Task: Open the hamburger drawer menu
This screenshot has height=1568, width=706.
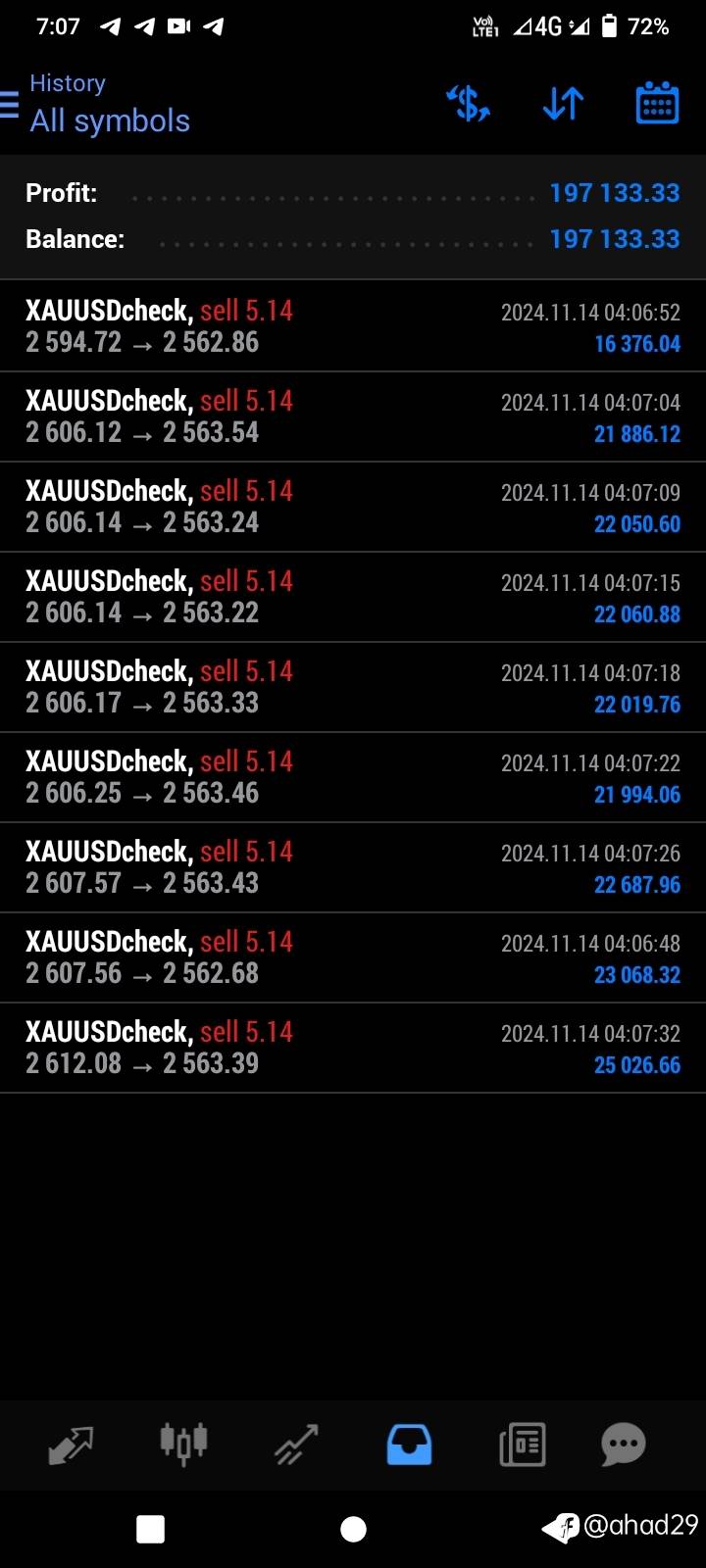Action: click(10, 104)
